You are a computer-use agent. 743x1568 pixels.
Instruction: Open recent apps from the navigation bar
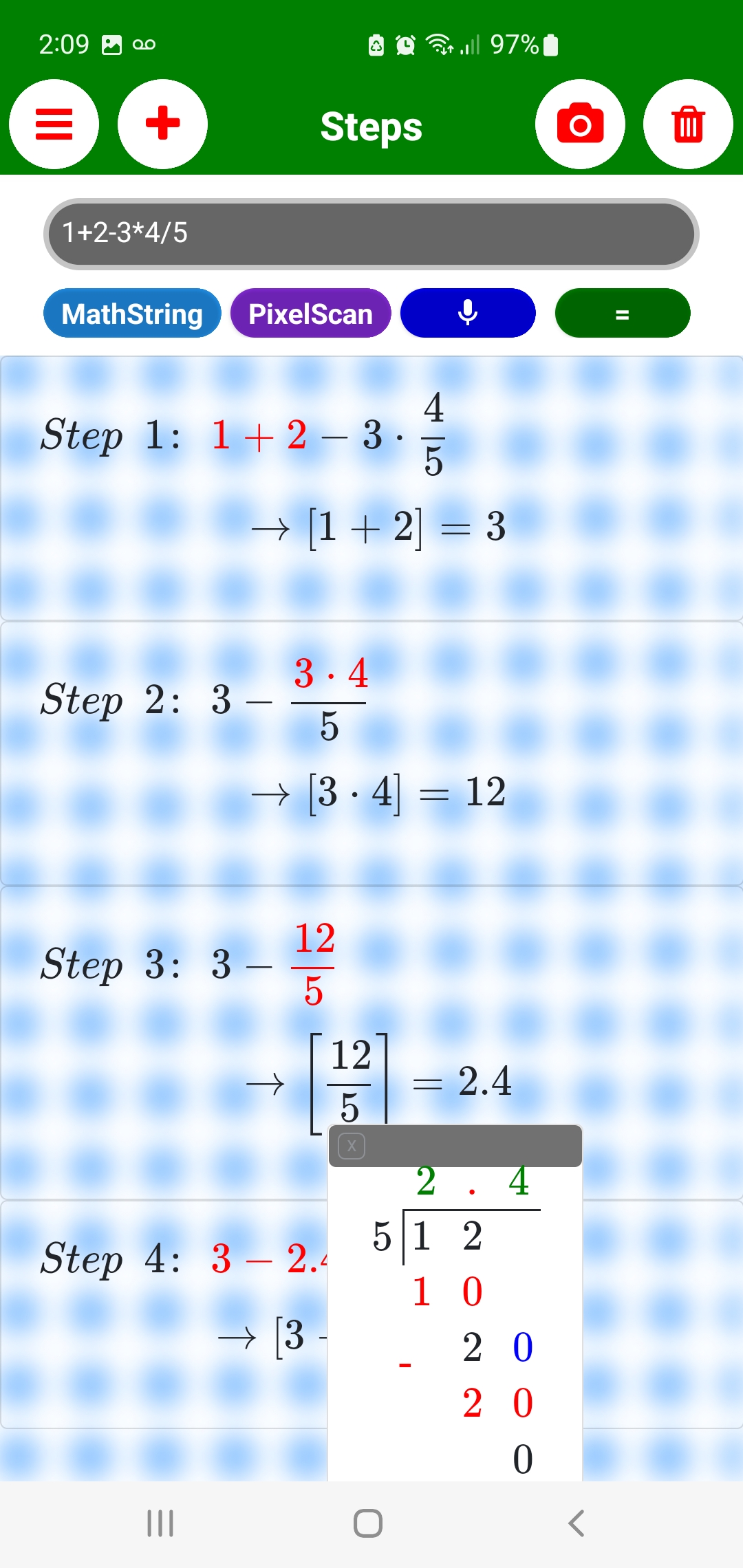coord(160,1523)
